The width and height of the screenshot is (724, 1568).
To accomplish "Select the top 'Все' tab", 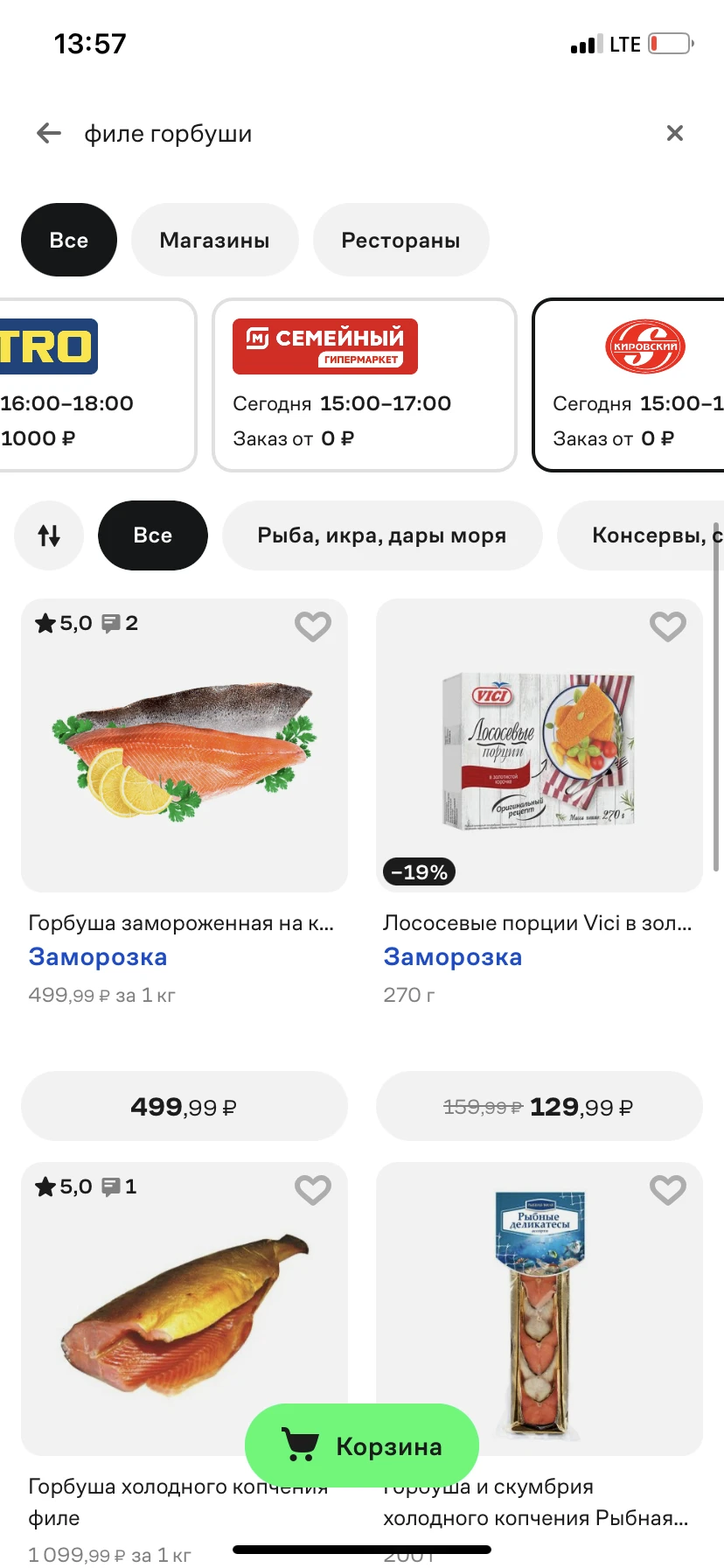I will [69, 241].
